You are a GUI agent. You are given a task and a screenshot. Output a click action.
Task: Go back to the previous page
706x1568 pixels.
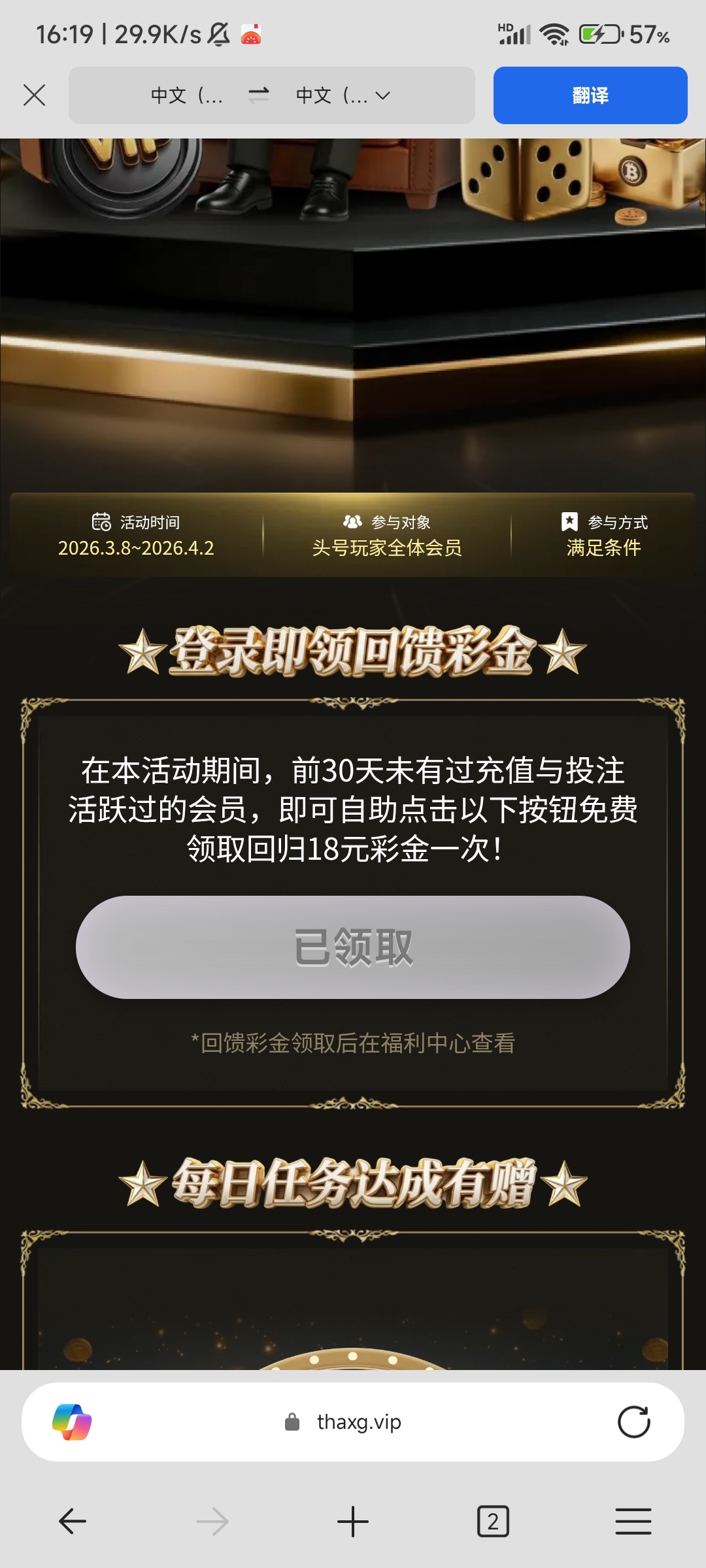pyautogui.click(x=73, y=1521)
